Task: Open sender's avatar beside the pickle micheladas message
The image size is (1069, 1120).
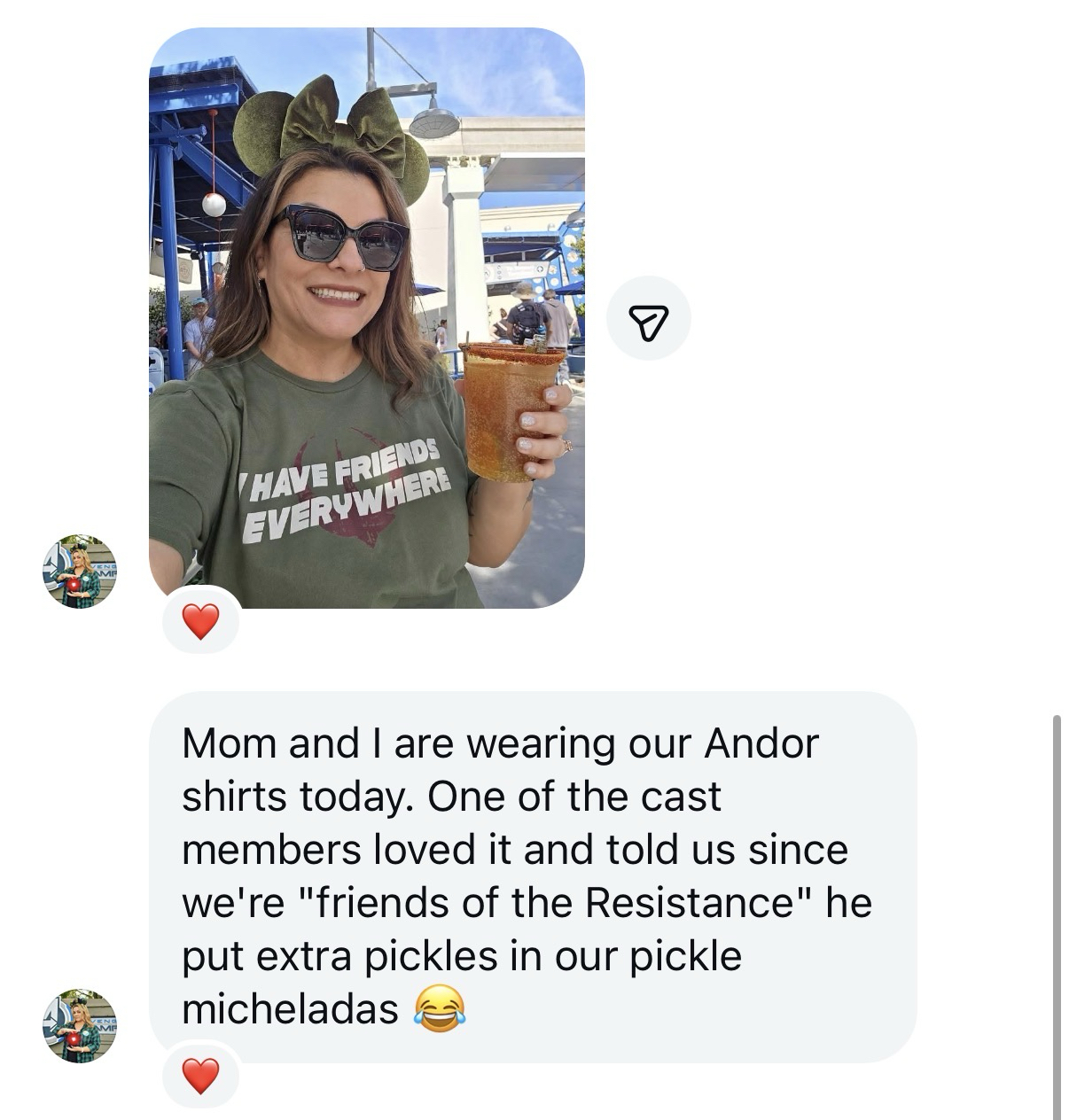Action: [80, 1025]
